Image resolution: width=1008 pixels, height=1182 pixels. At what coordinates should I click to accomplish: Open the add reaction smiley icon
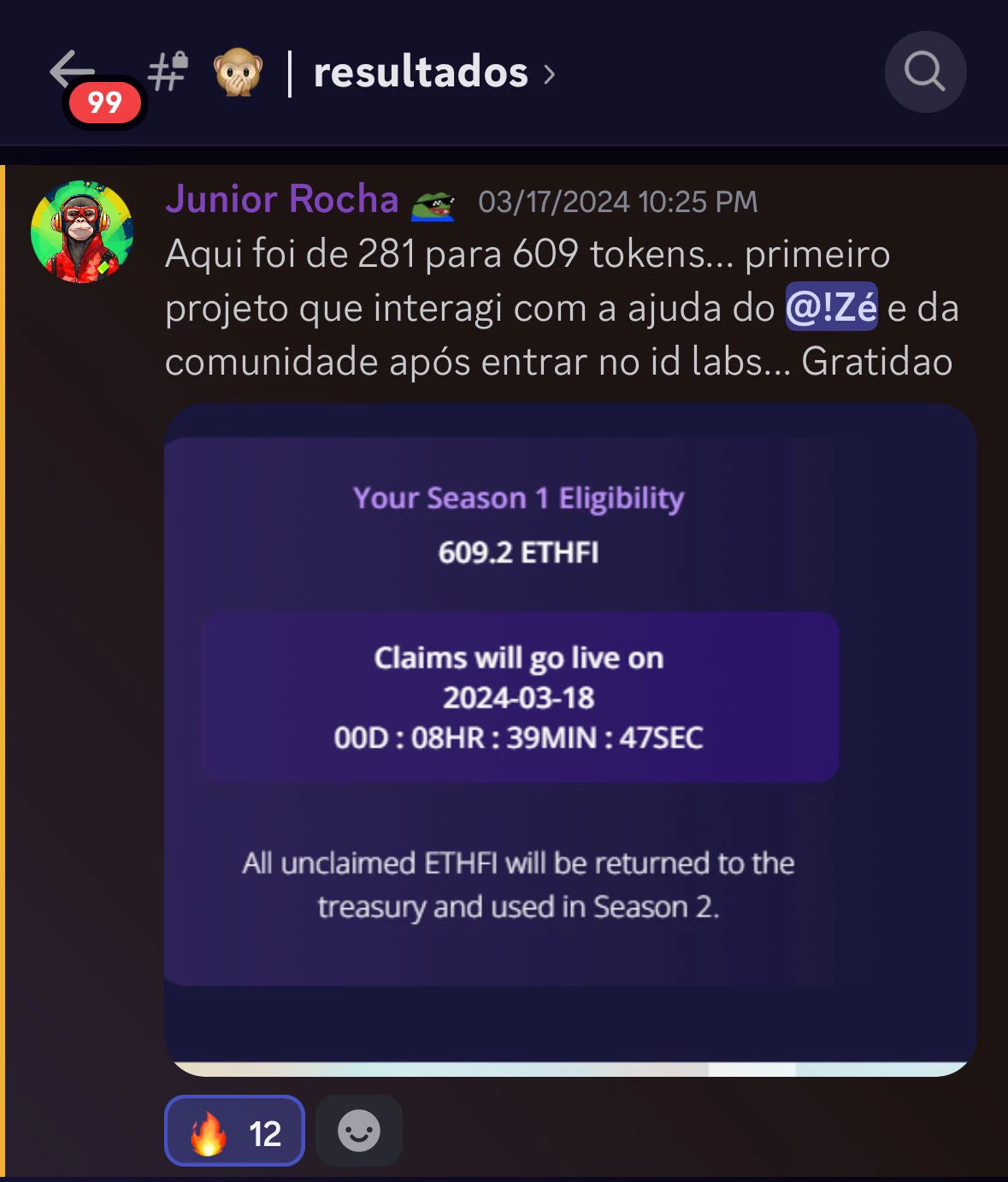coord(358,1131)
